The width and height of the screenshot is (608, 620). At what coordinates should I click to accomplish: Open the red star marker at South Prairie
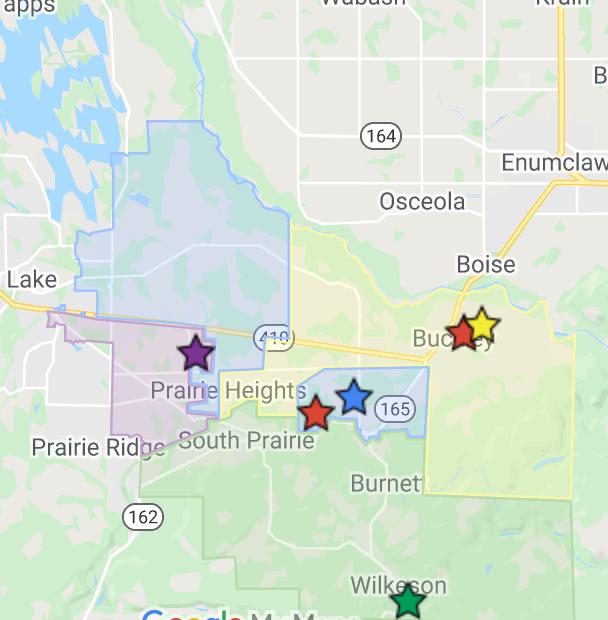[315, 412]
